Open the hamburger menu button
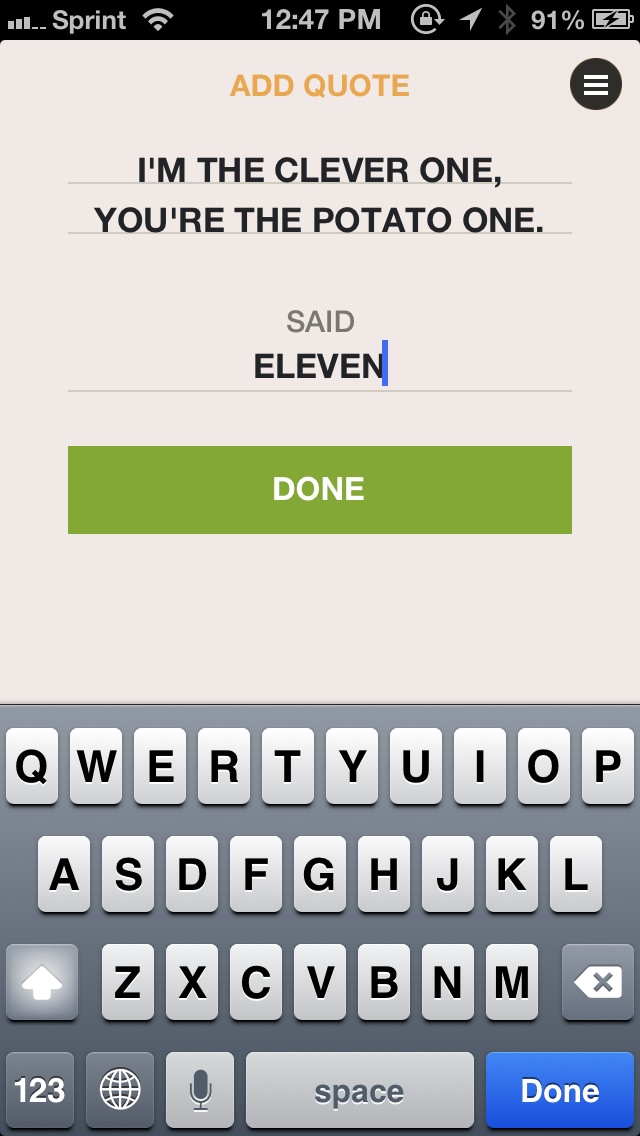The width and height of the screenshot is (640, 1136). pos(595,84)
